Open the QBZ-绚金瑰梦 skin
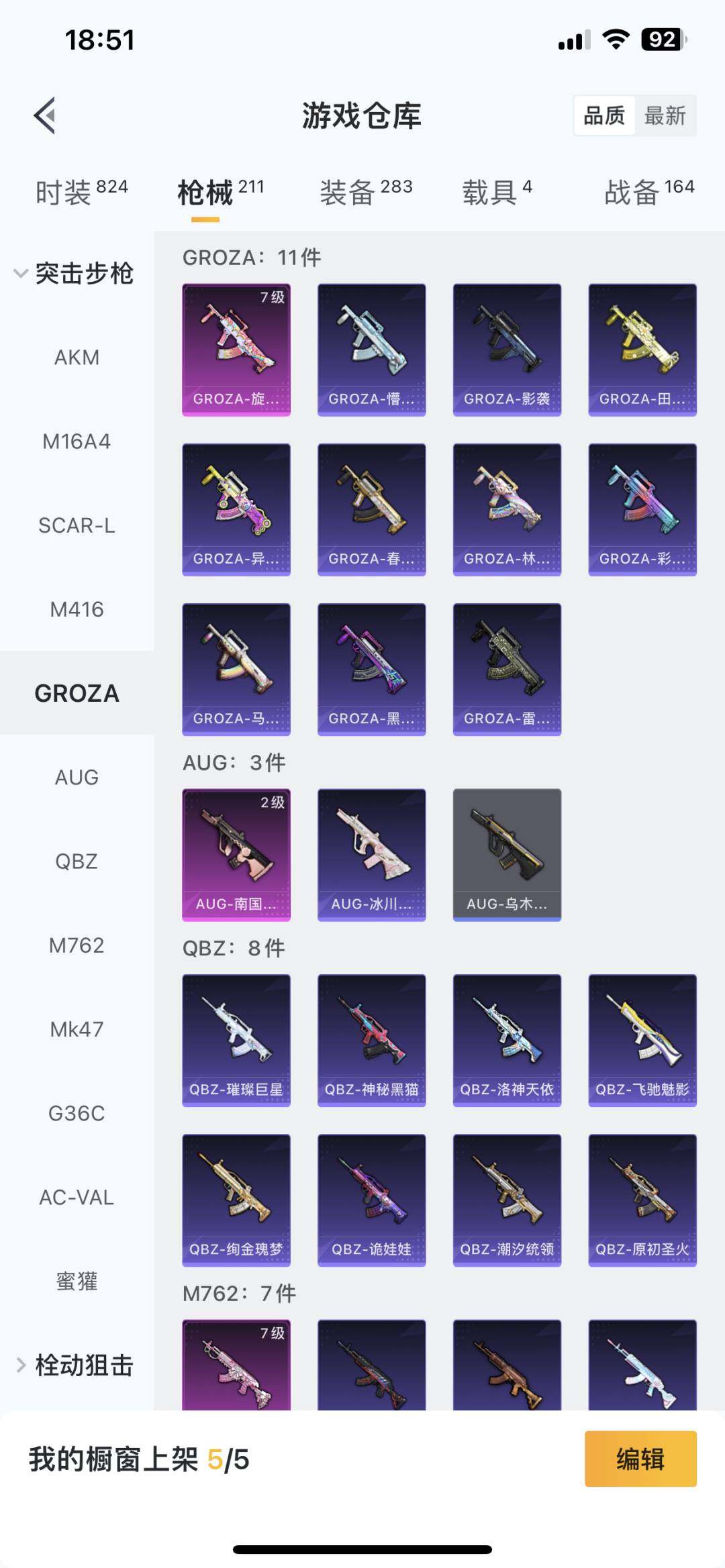This screenshot has height=1568, width=725. 236,1200
